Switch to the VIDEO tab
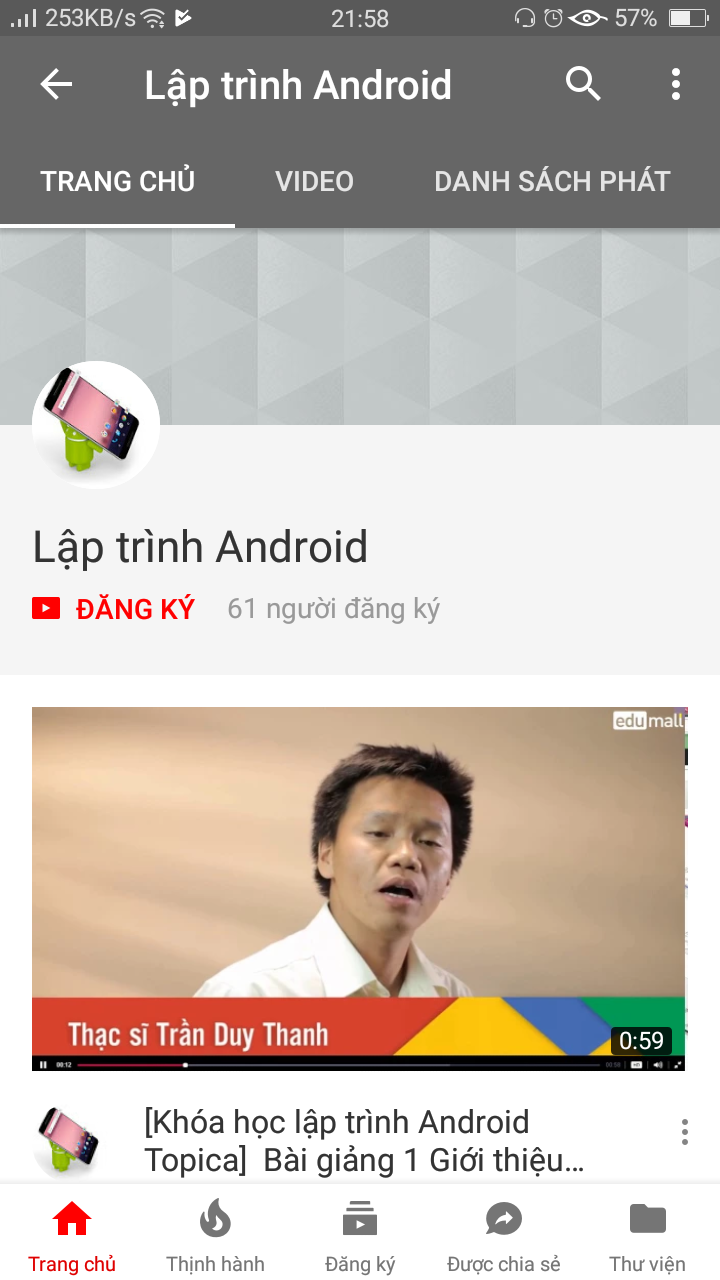Screen dimensions: 720x1280 (x=314, y=181)
